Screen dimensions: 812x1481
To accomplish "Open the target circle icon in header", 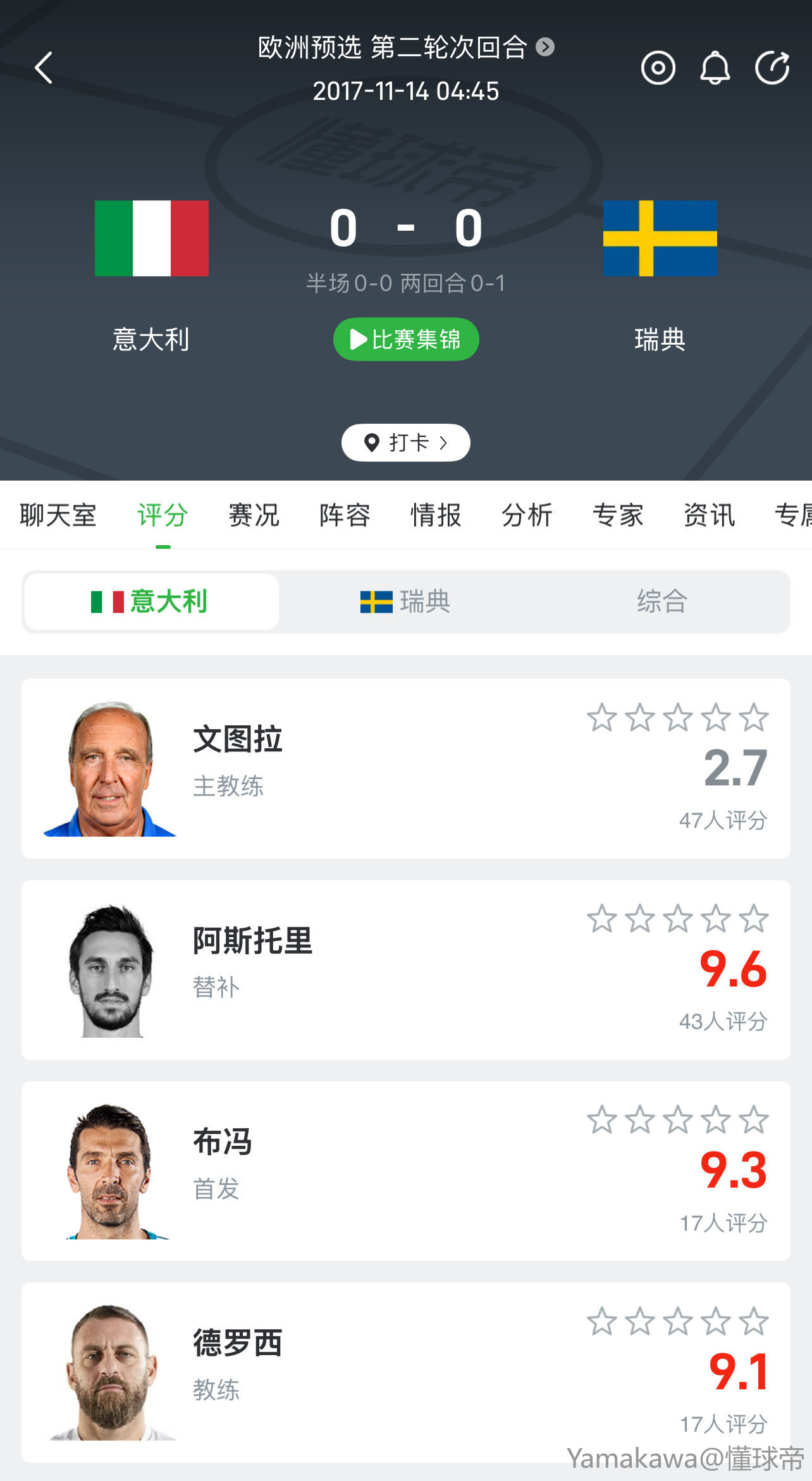I will [x=658, y=68].
